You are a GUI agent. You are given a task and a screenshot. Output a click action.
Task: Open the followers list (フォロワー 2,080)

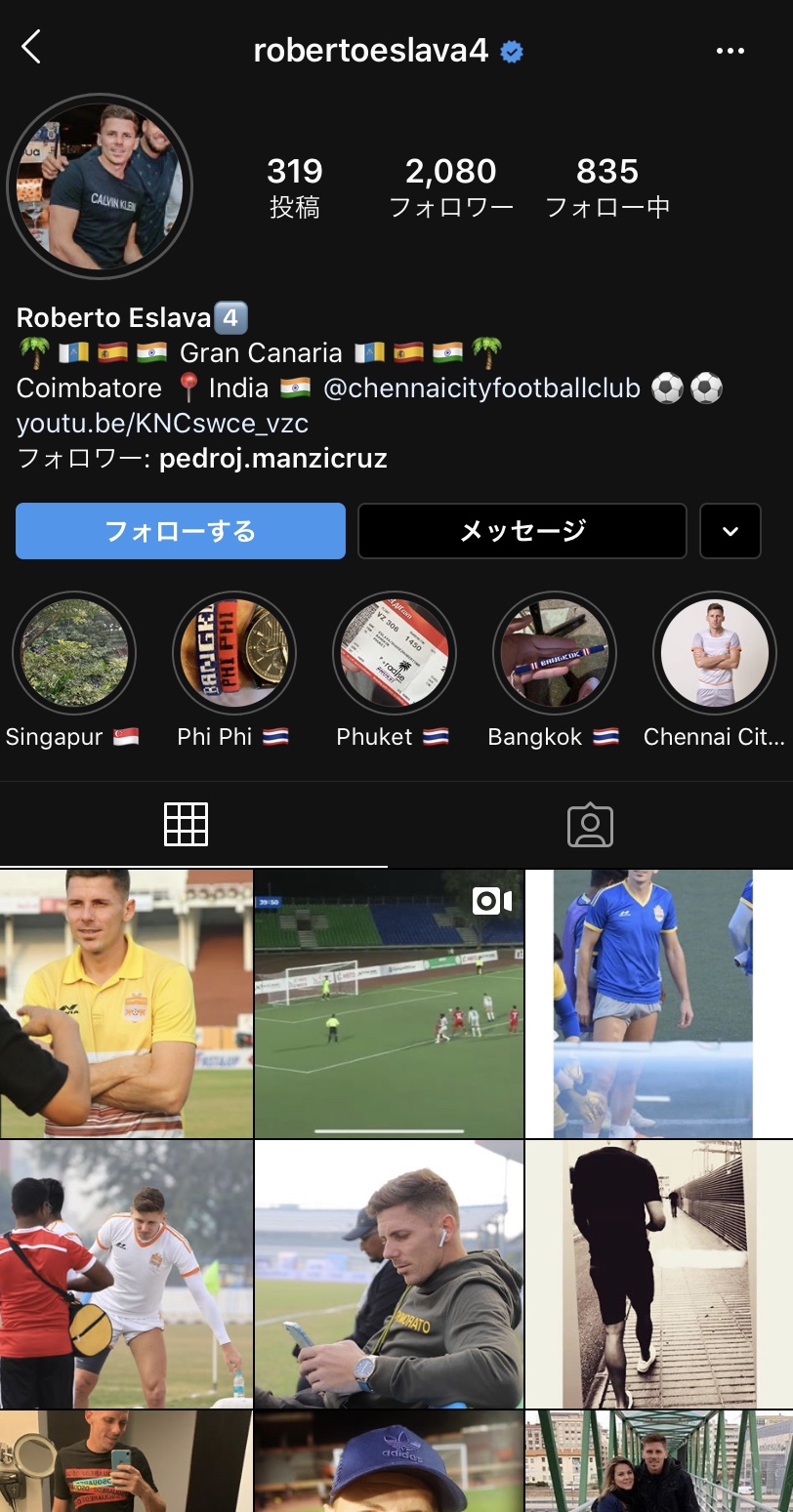(451, 186)
